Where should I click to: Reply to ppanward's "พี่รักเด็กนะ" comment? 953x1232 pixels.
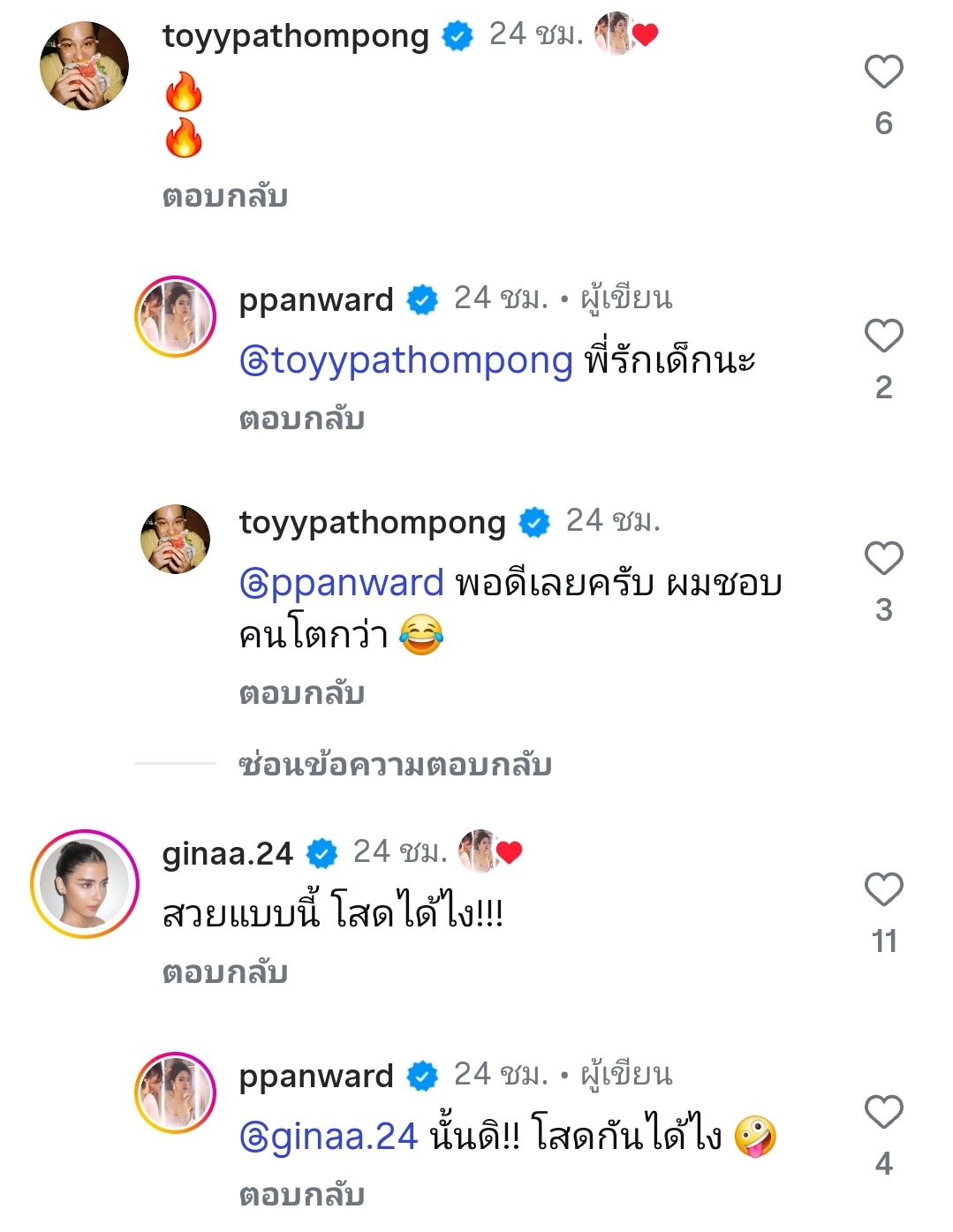302,419
